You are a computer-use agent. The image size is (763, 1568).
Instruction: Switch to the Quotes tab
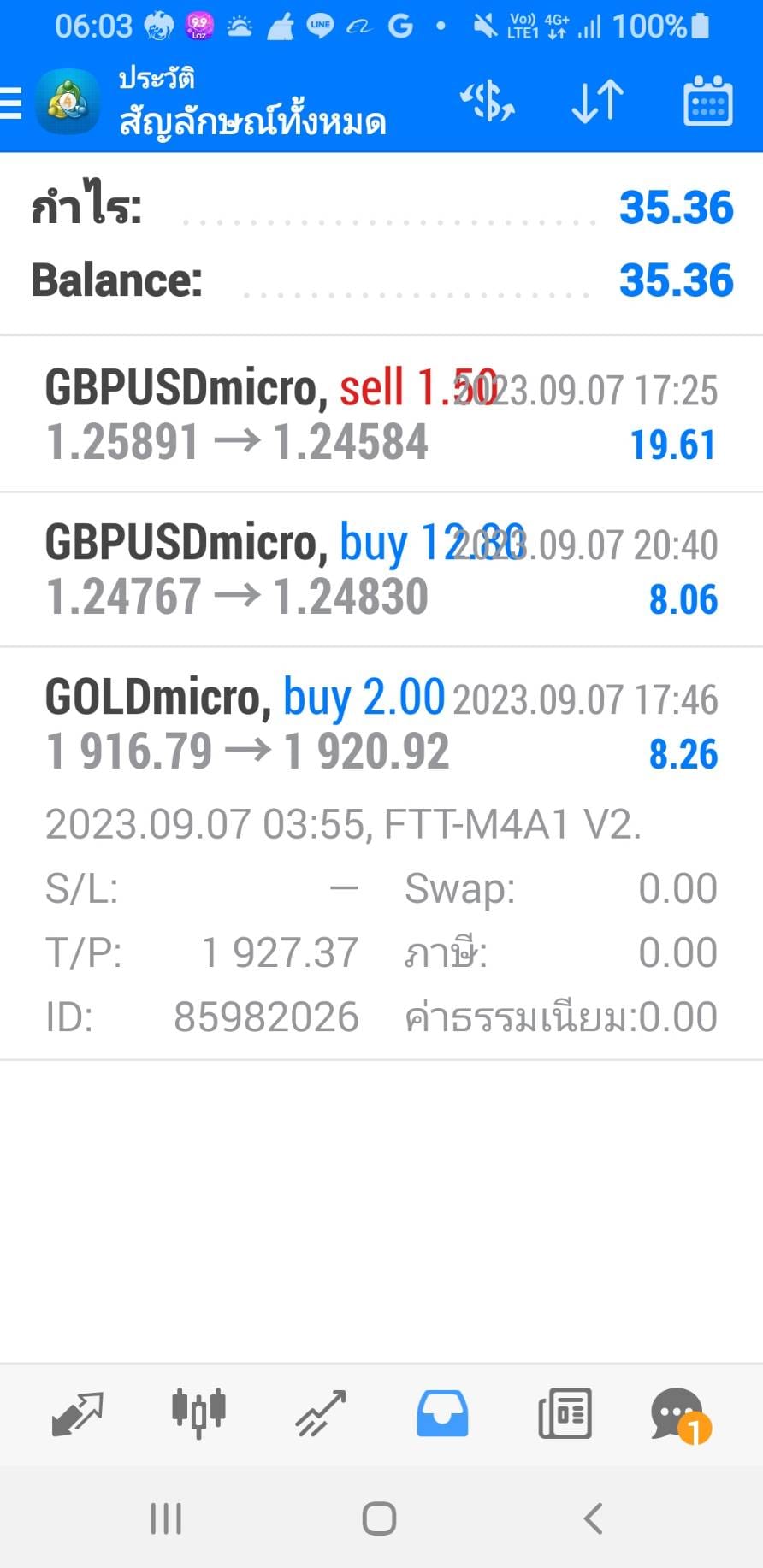[x=77, y=1414]
